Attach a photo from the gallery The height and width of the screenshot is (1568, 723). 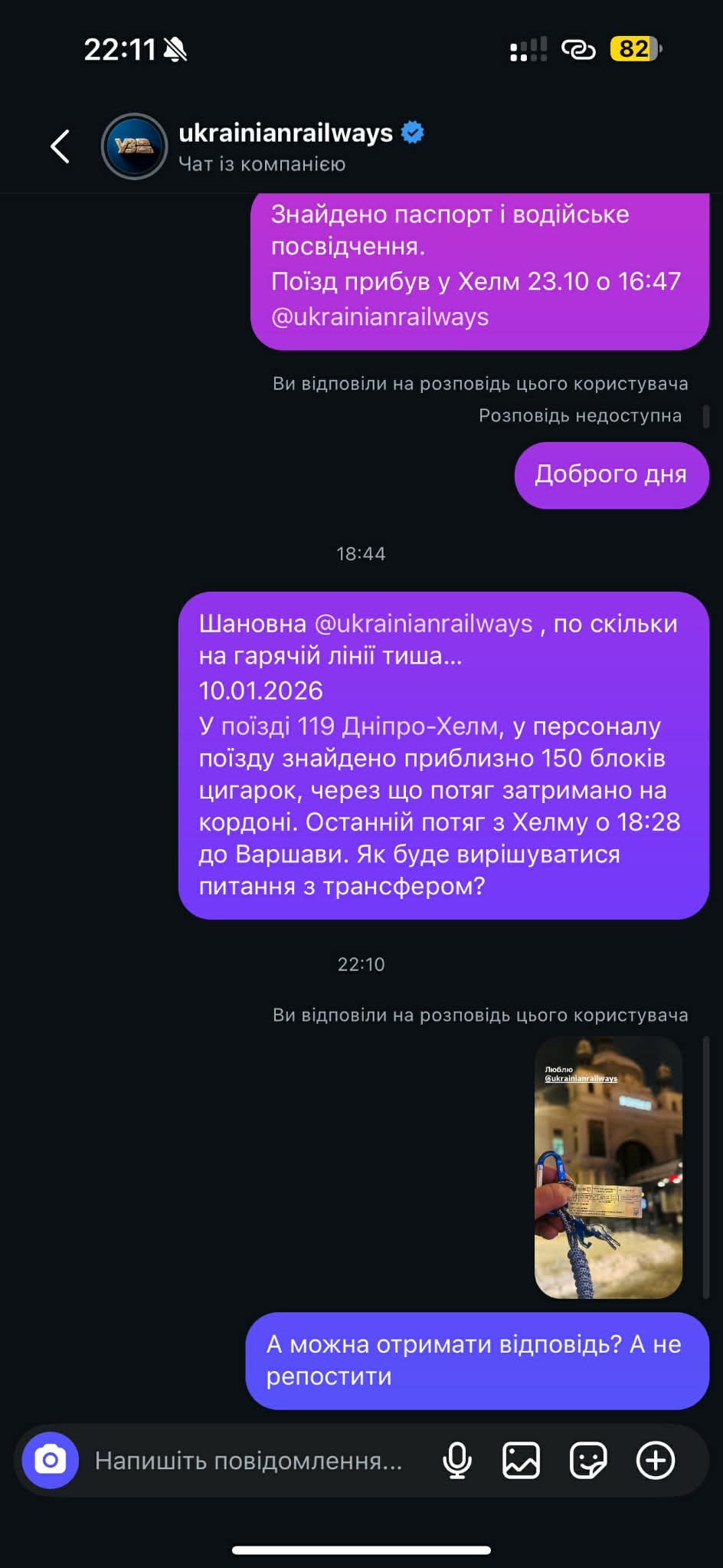pos(522,1460)
